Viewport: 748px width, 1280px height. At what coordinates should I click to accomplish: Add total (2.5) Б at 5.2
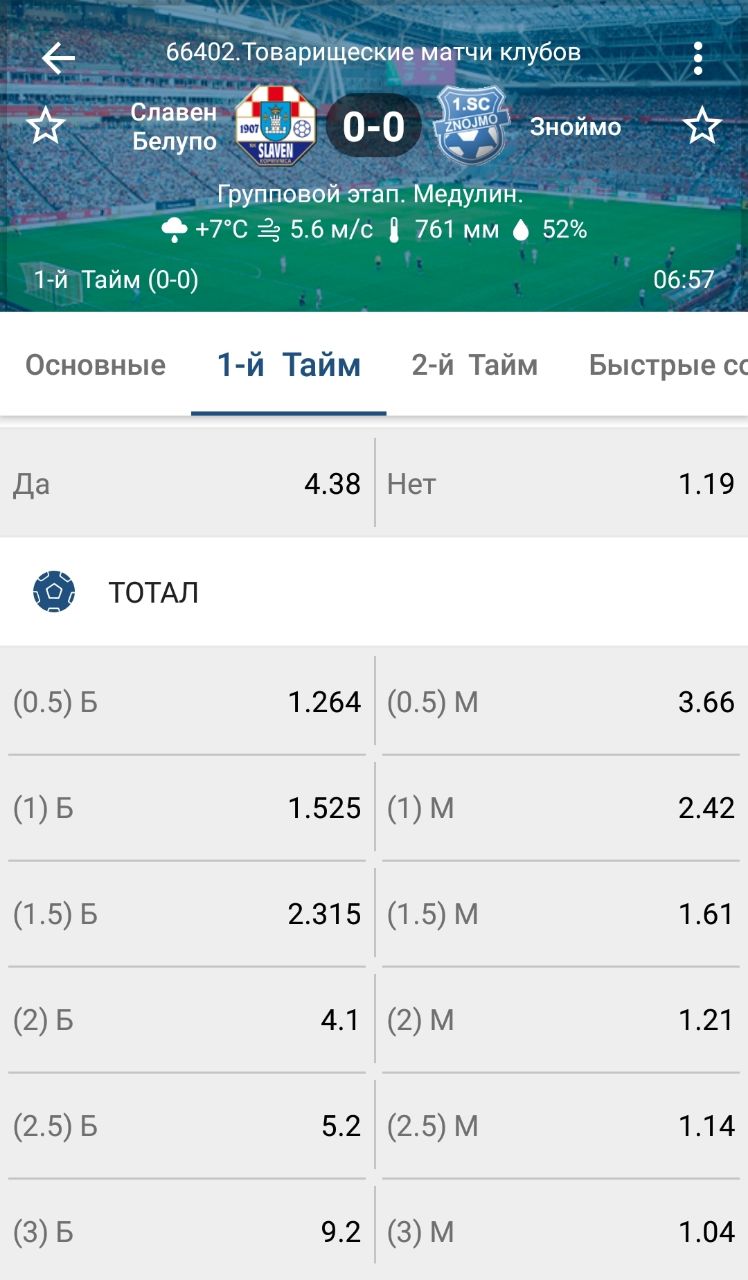coord(187,1126)
